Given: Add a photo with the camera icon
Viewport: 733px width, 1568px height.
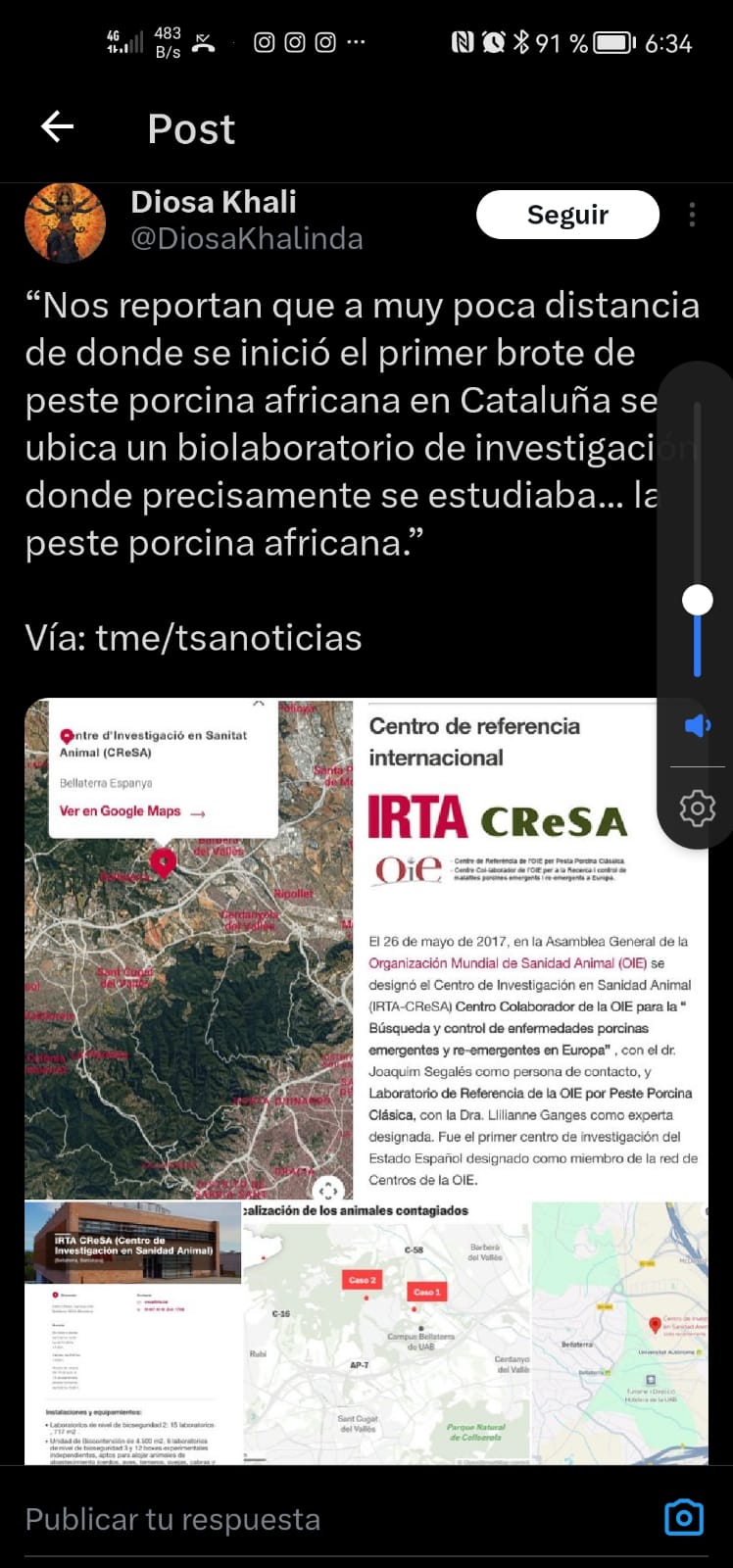Looking at the screenshot, I should tap(684, 1517).
